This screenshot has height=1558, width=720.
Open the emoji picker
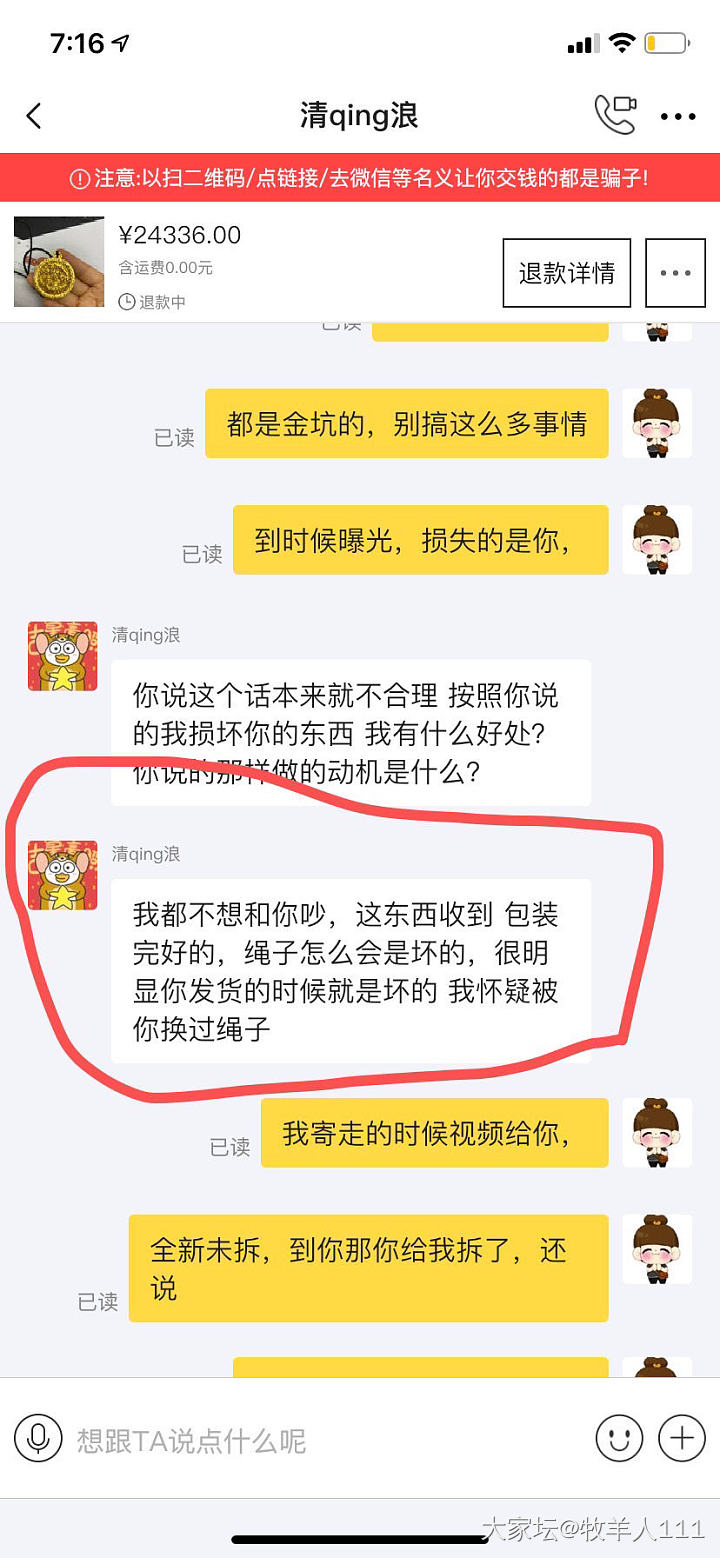619,1439
